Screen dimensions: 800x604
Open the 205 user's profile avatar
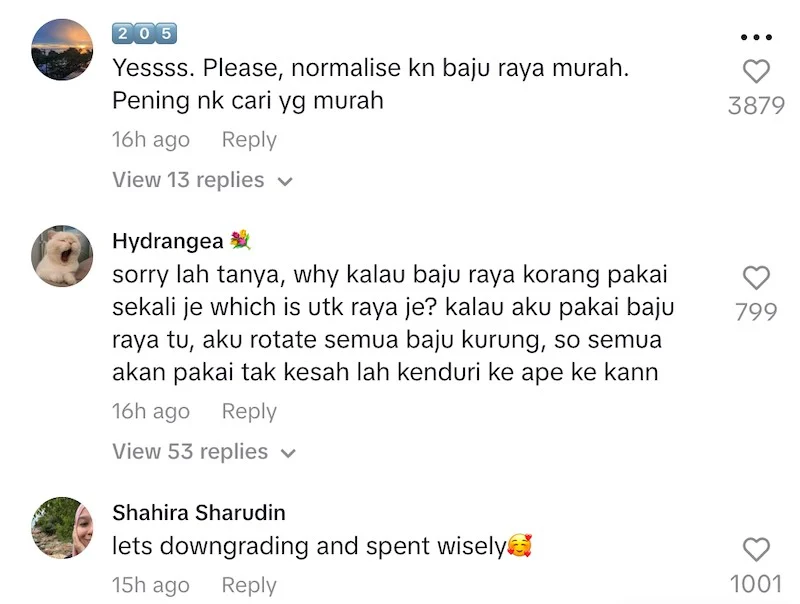pyautogui.click(x=63, y=49)
